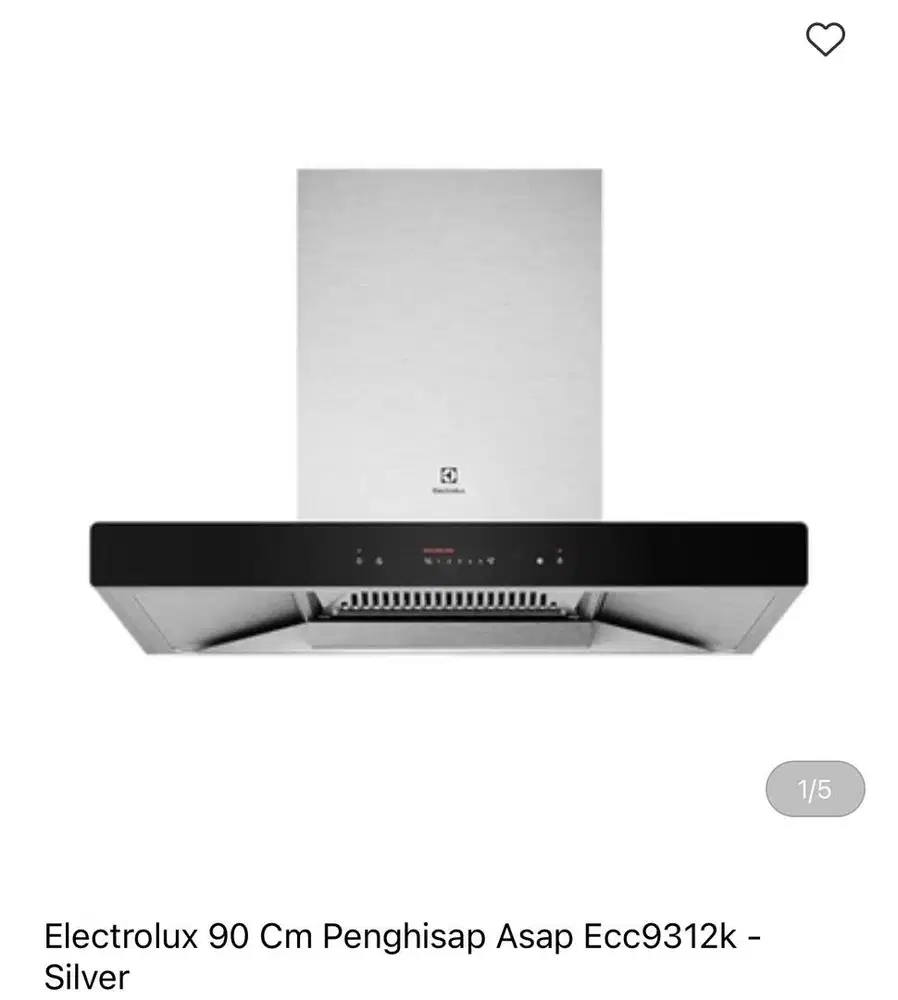
Task: Tap the rightmost touch icon on the panel
Action: click(x=559, y=559)
